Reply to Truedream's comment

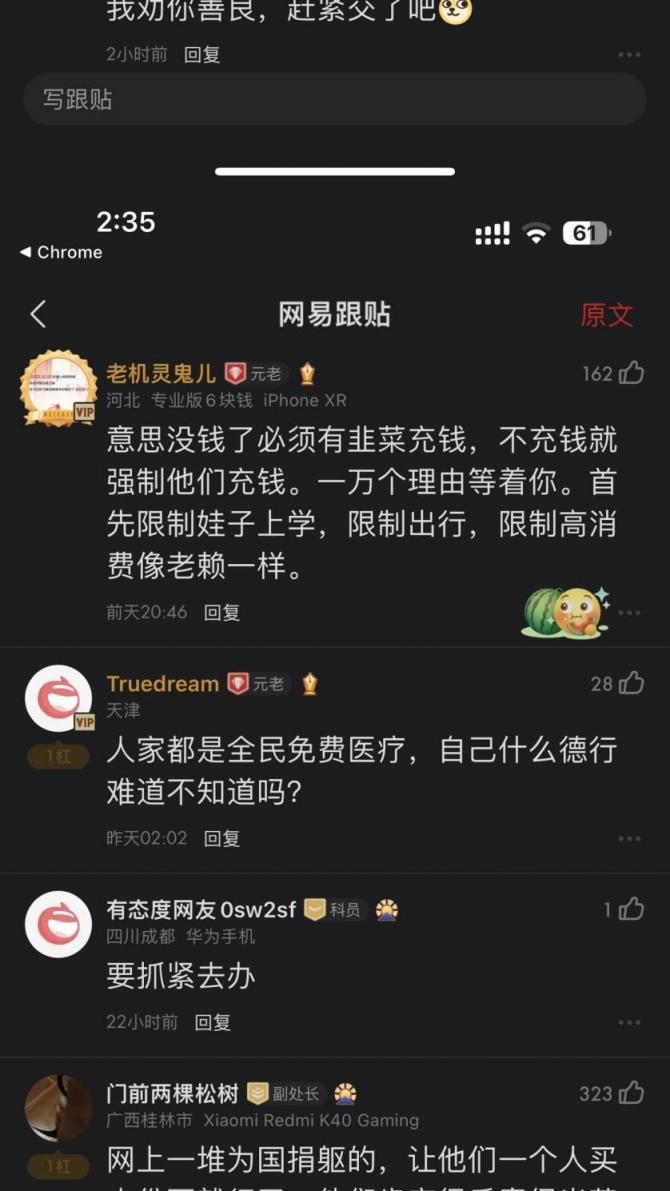[222, 838]
